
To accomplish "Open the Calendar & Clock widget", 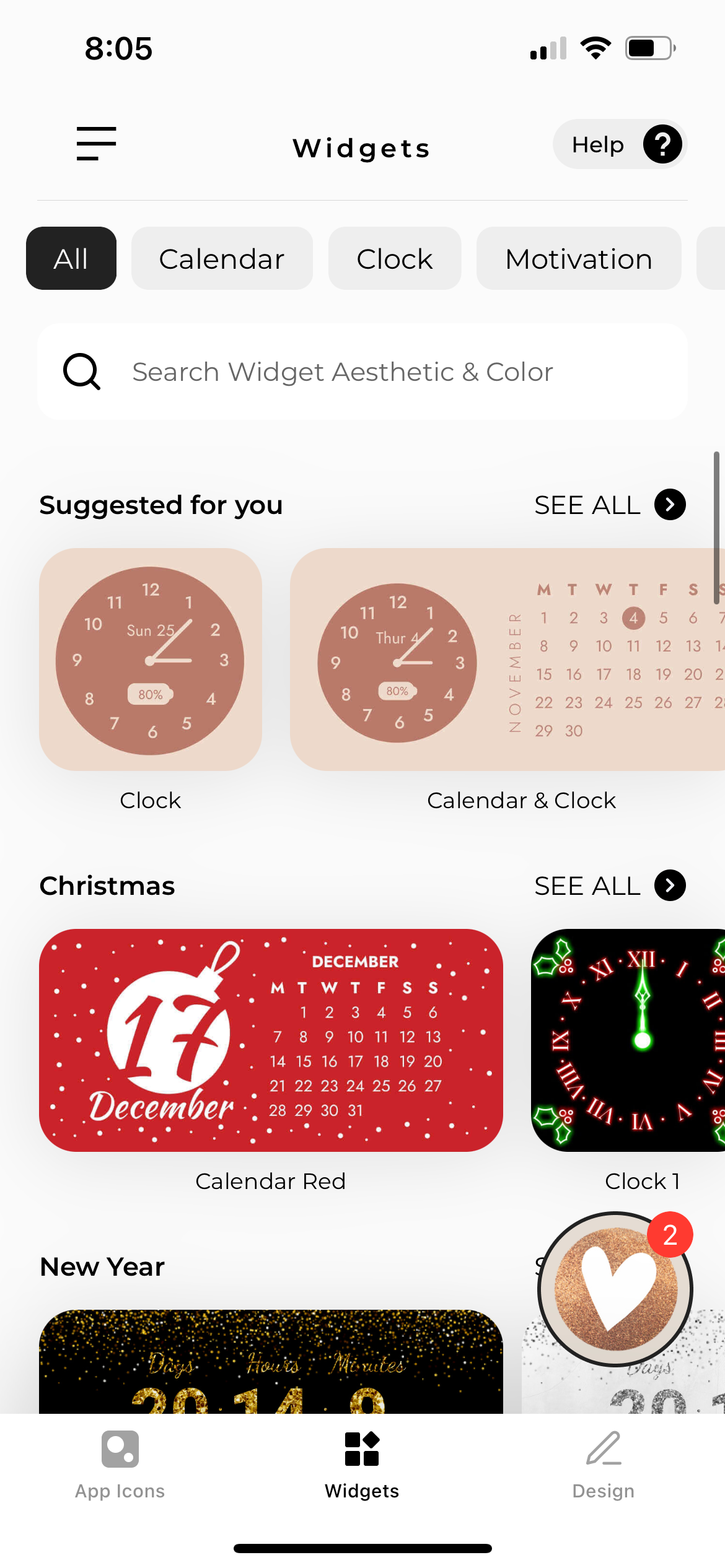I will click(x=507, y=660).
